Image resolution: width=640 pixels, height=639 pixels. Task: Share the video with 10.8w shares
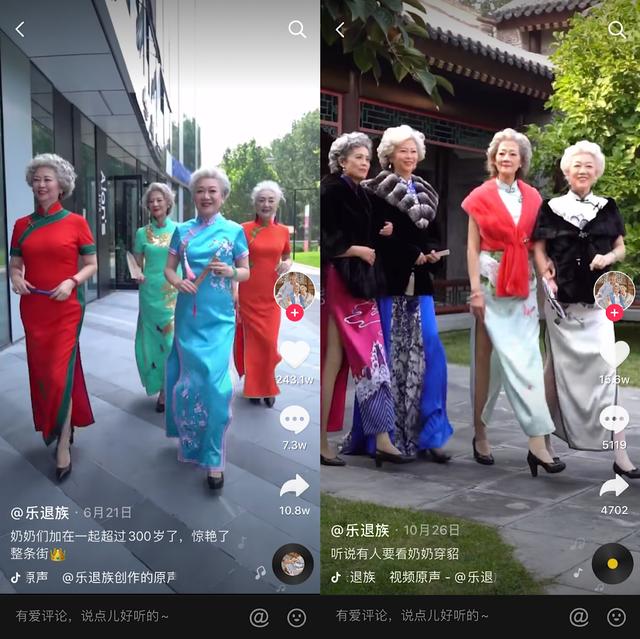pos(294,487)
